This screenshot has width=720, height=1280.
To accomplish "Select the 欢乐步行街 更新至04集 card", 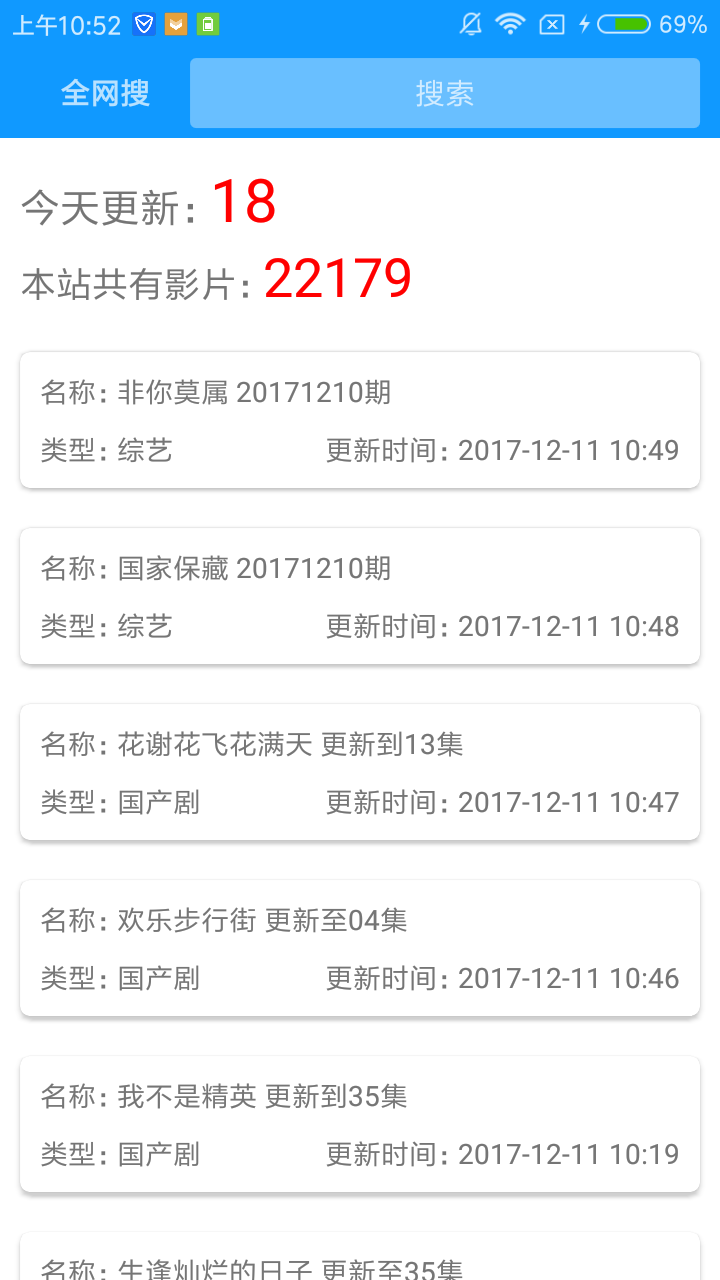I will tap(360, 948).
